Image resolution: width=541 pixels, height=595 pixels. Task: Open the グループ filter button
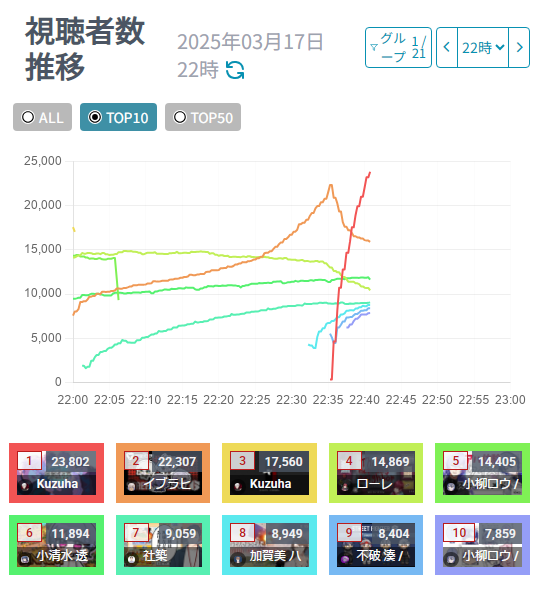(x=398, y=47)
